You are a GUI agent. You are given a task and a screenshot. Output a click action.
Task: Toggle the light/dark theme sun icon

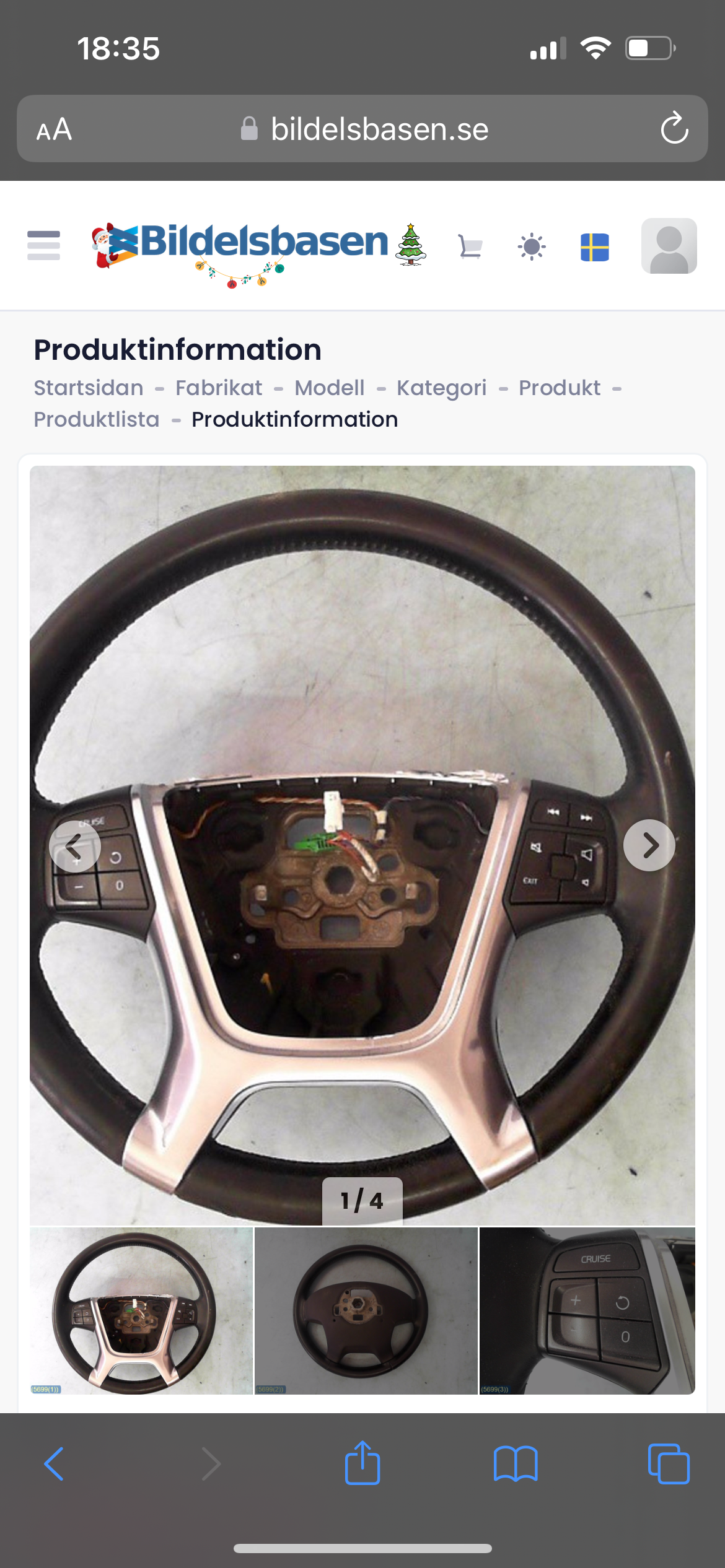(532, 246)
